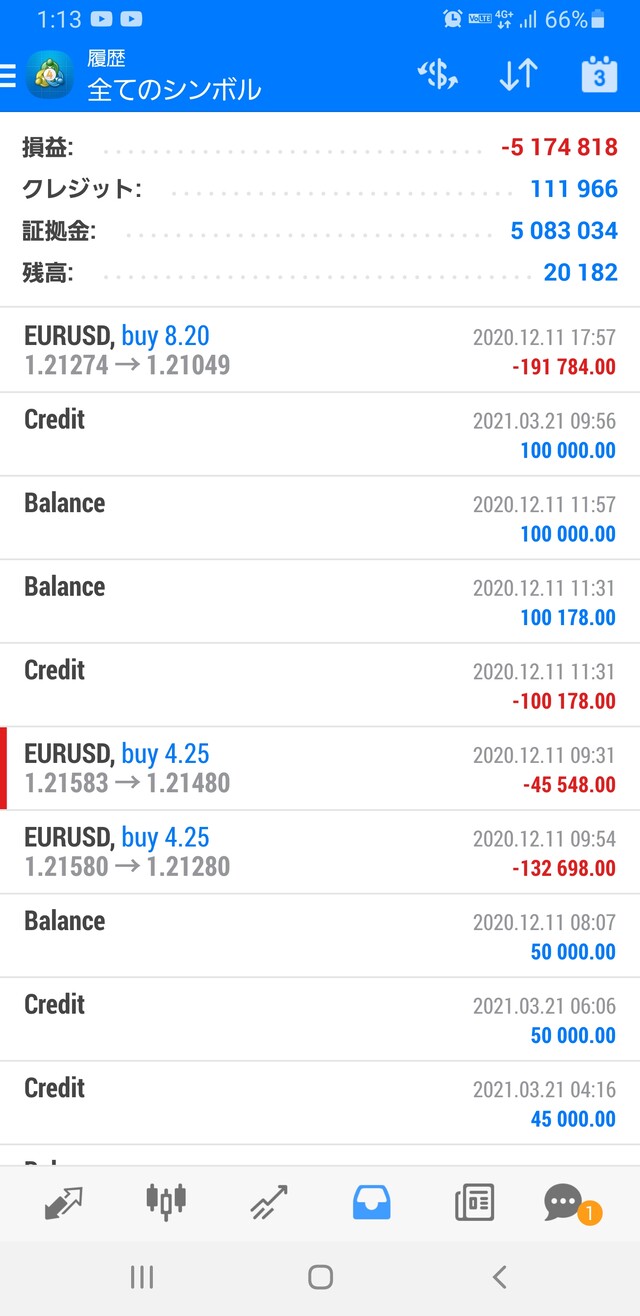Expand the EURUSD trade losing -132 698.00
The image size is (640, 1316).
[x=320, y=852]
